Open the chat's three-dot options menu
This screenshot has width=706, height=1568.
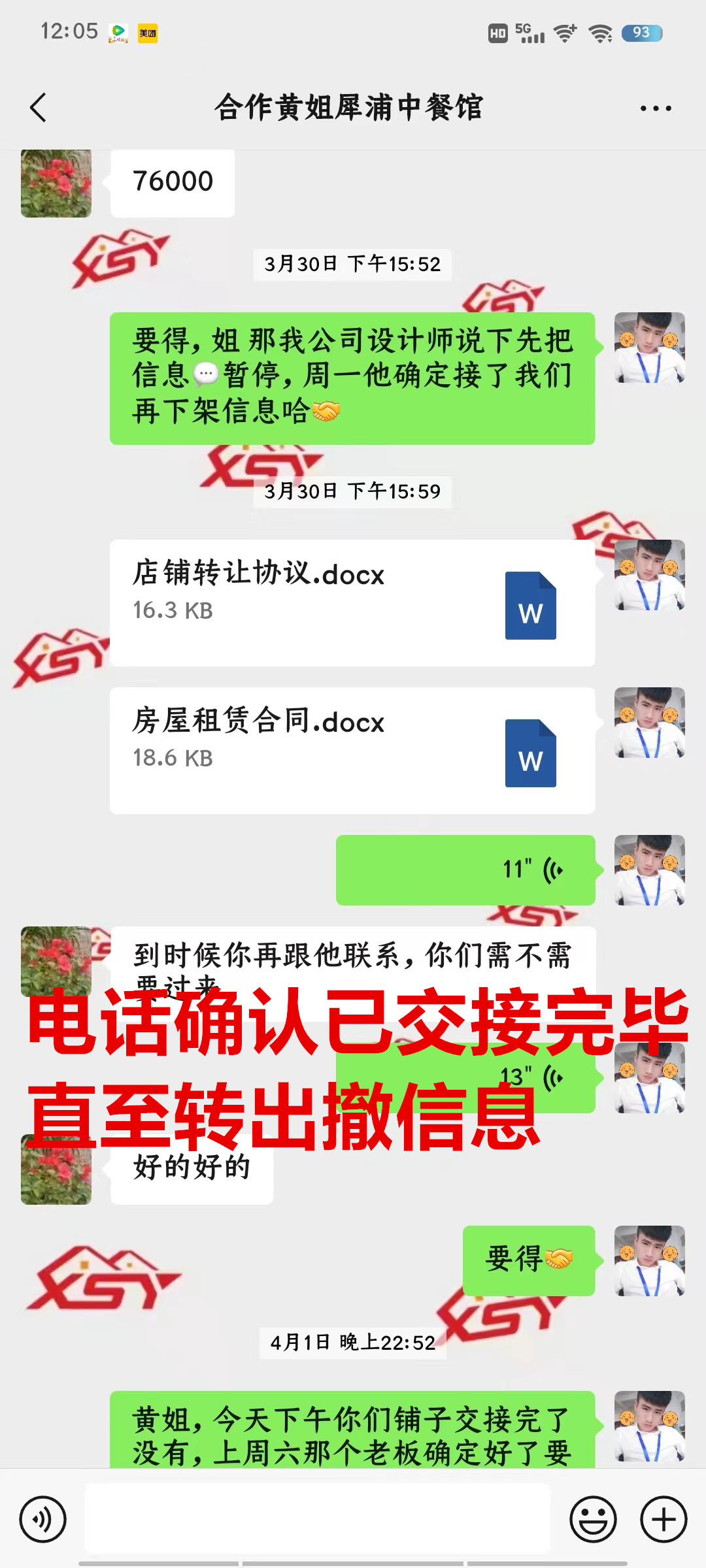tap(656, 108)
